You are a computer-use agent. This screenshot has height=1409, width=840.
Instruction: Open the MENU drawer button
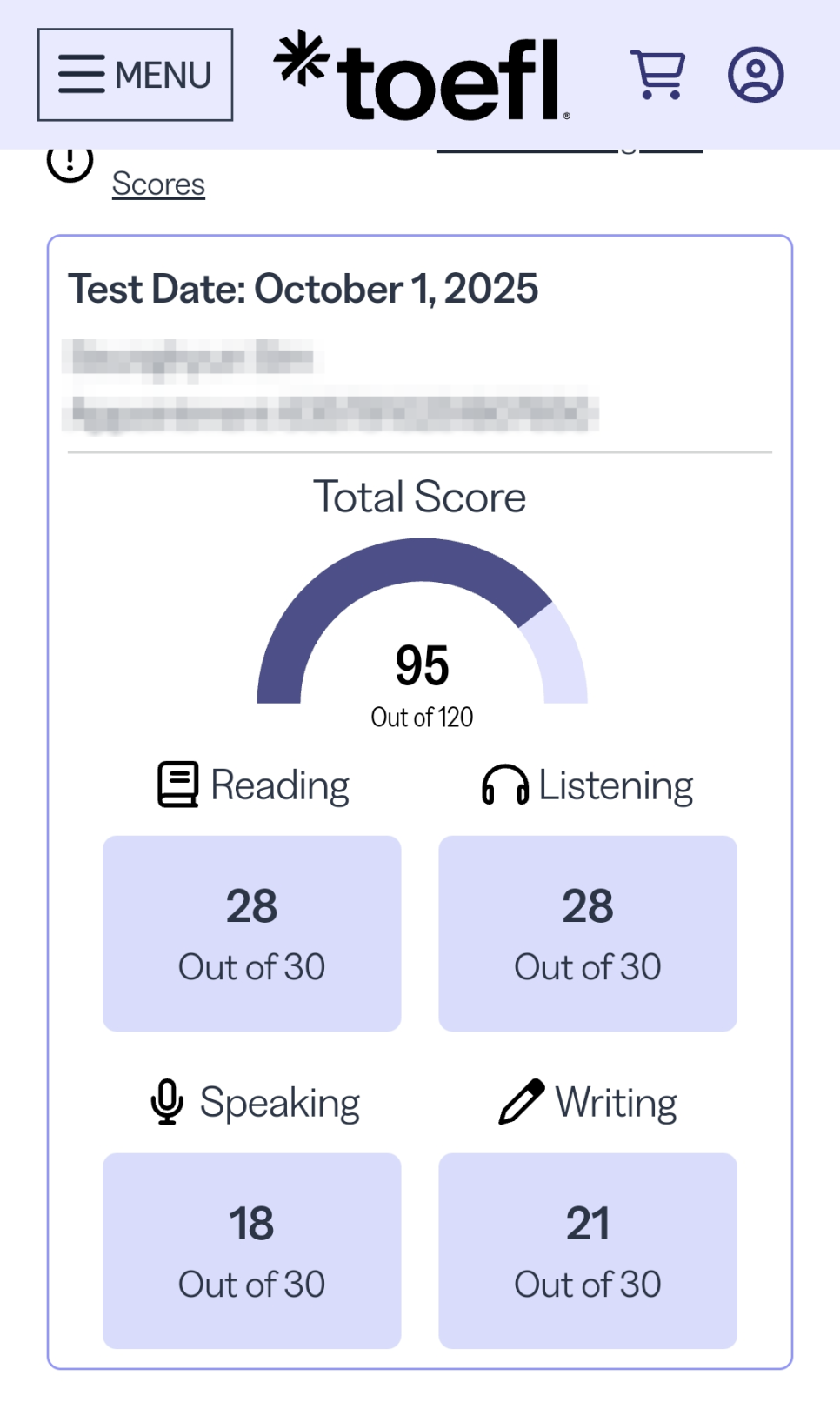[x=135, y=75]
